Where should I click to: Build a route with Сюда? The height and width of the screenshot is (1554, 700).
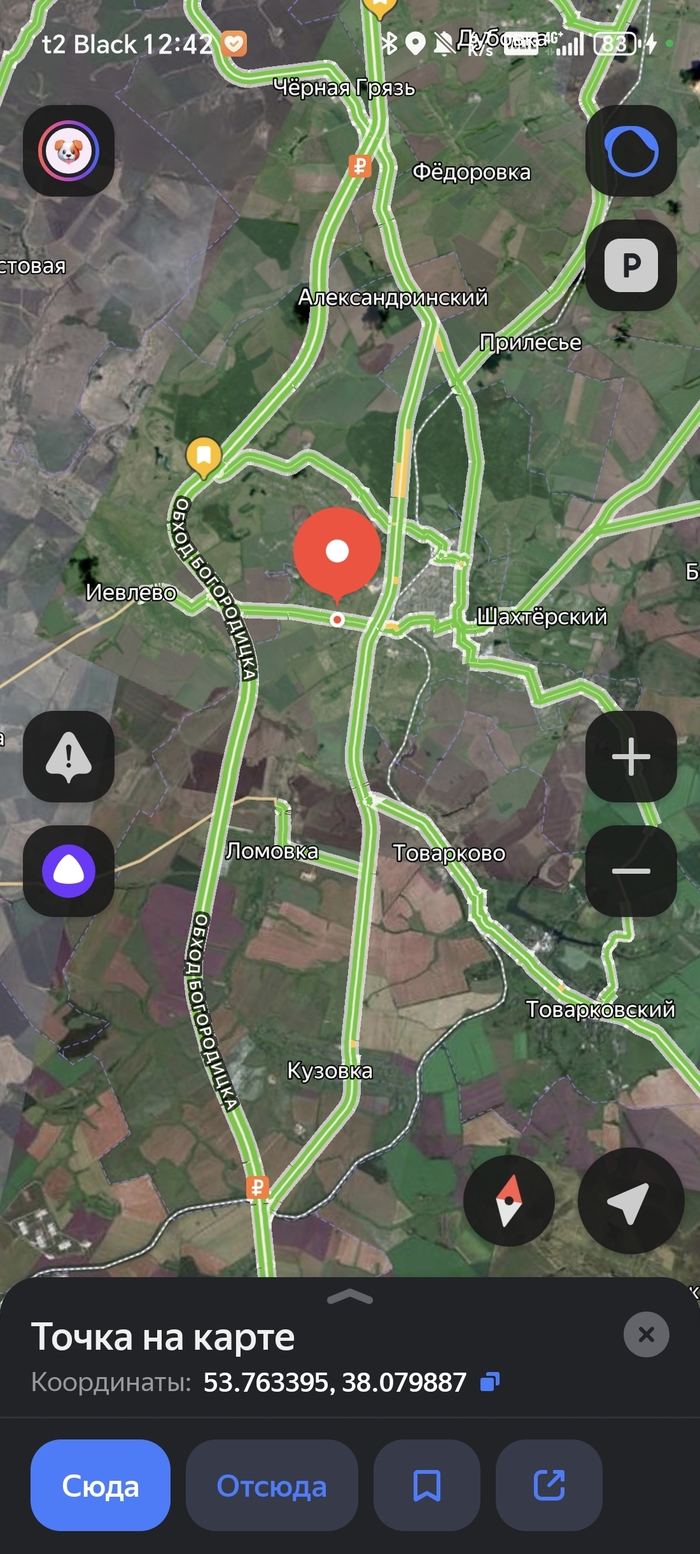100,1486
